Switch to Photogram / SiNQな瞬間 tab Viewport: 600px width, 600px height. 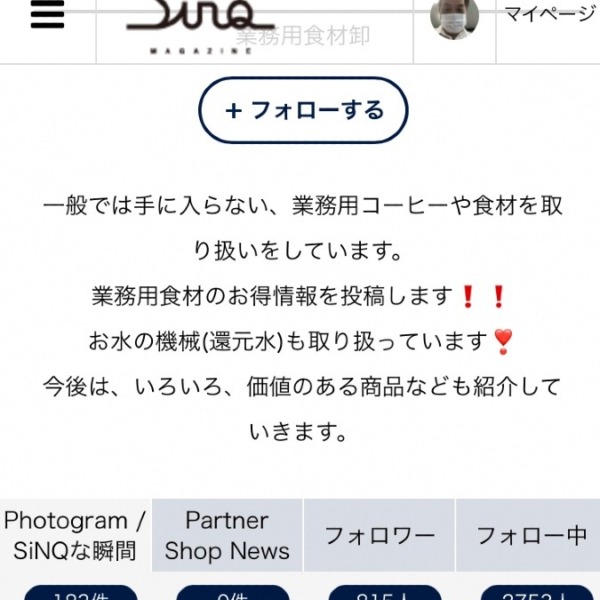76,536
